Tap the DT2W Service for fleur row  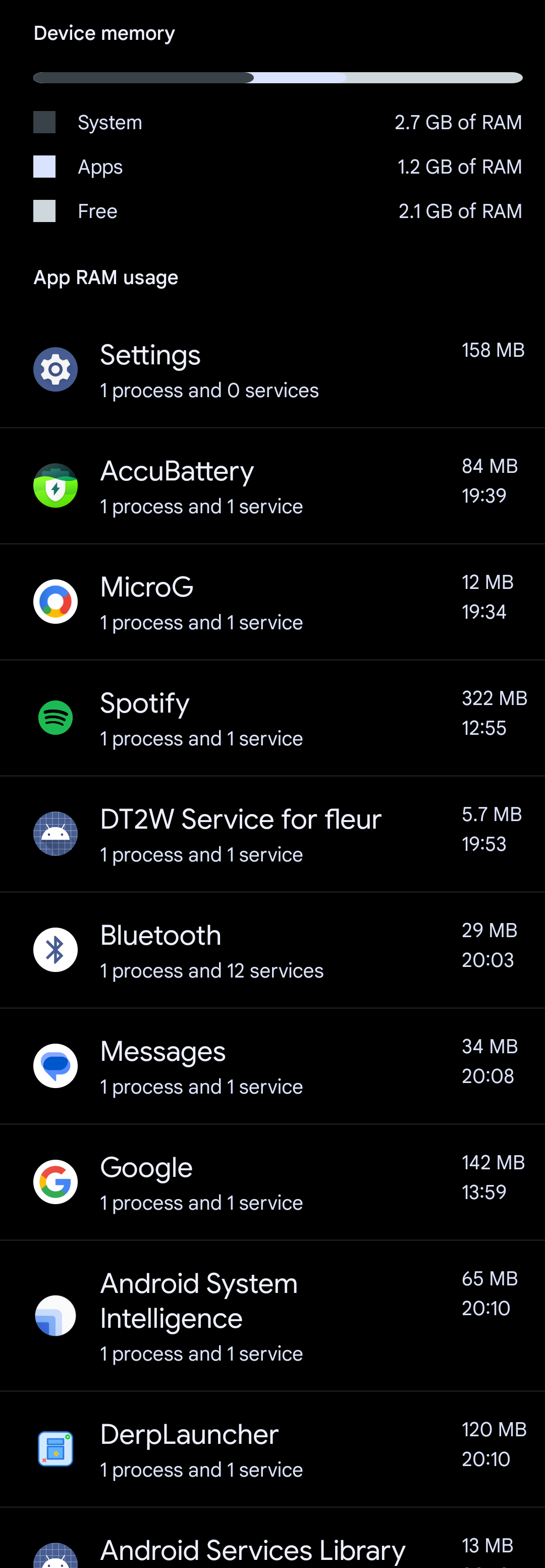pyautogui.click(x=272, y=834)
